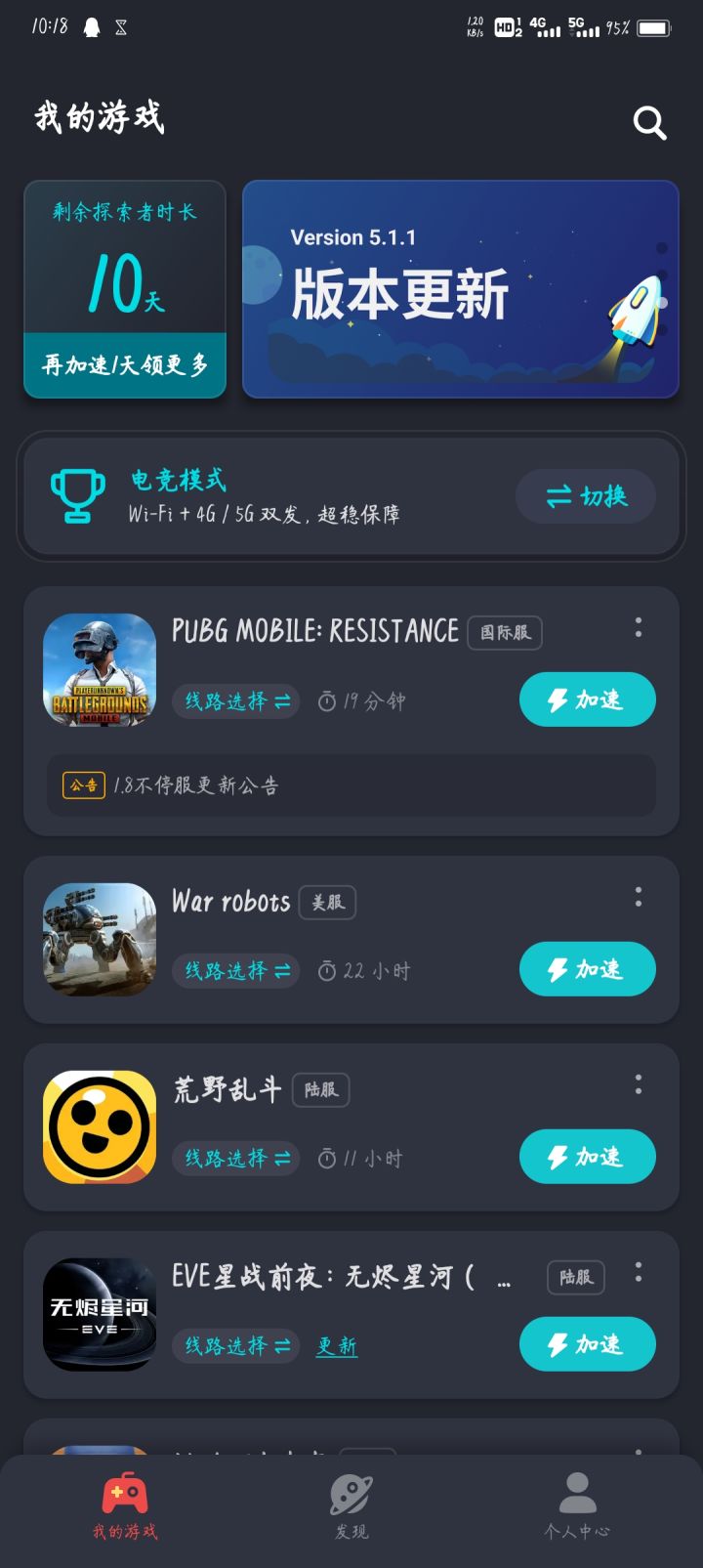703x1568 pixels.
Task: Open the three-dot menu for PUBG MOBILE
Action: pyautogui.click(x=638, y=626)
